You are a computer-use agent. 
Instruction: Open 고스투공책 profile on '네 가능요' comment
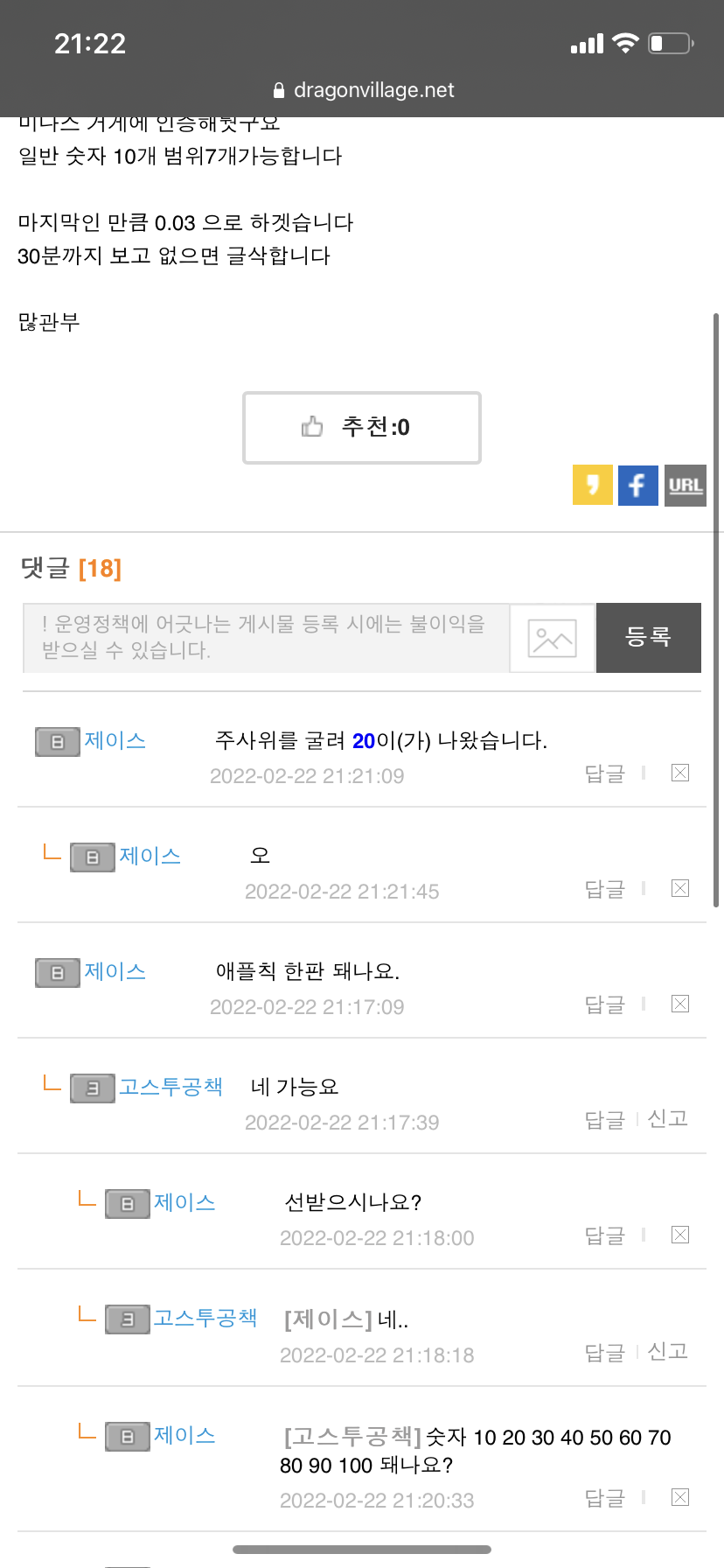click(x=171, y=1087)
